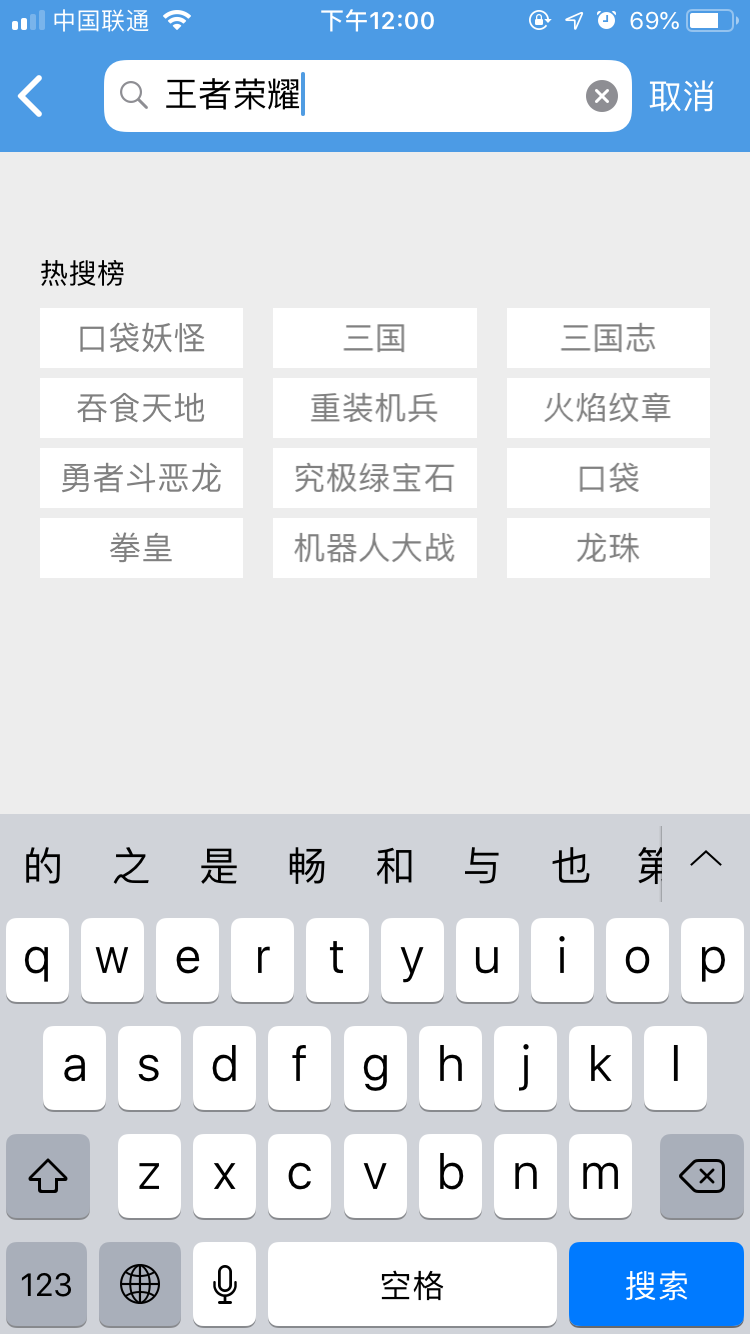Hit the blue 搜索 key
Screen dimensions: 750x1334
tap(656, 1284)
